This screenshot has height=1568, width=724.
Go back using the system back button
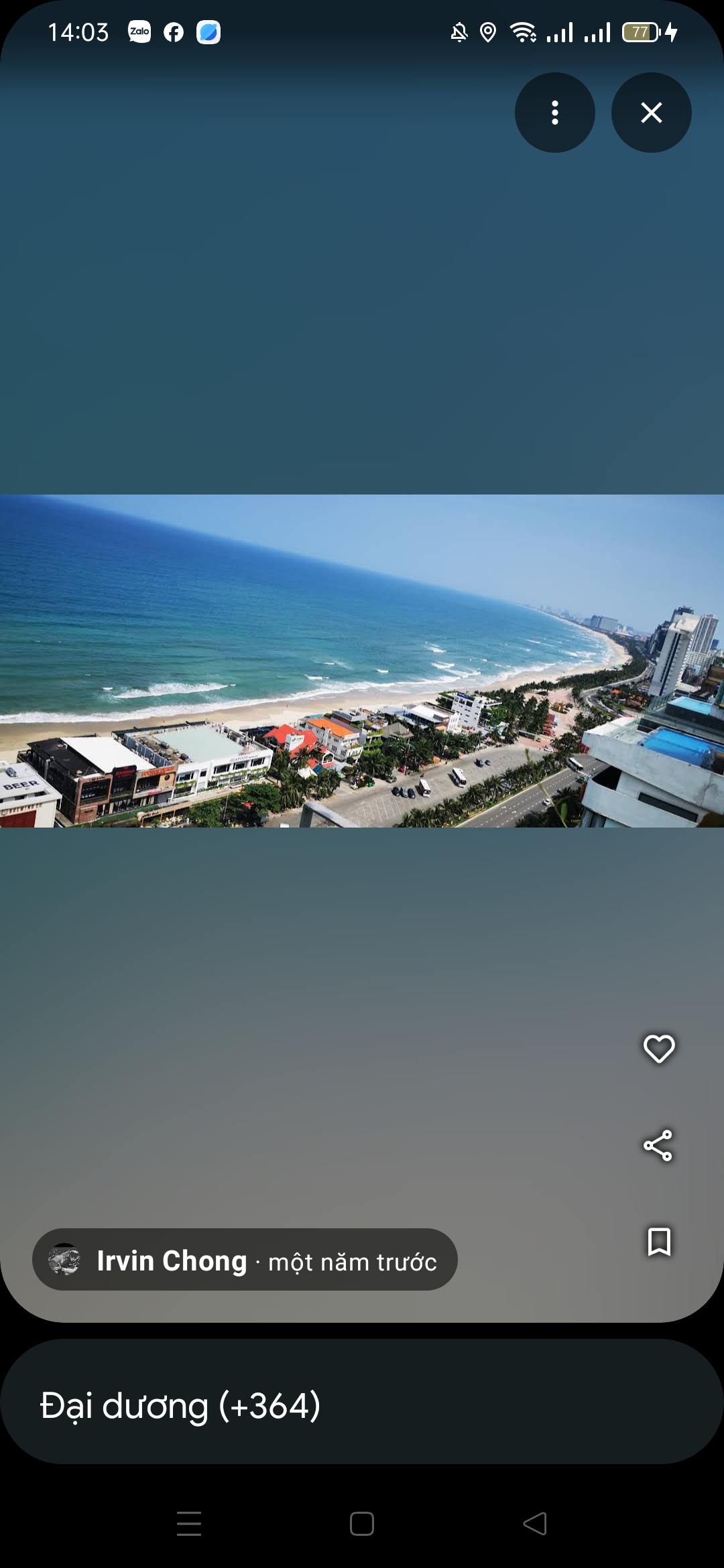(535, 1524)
